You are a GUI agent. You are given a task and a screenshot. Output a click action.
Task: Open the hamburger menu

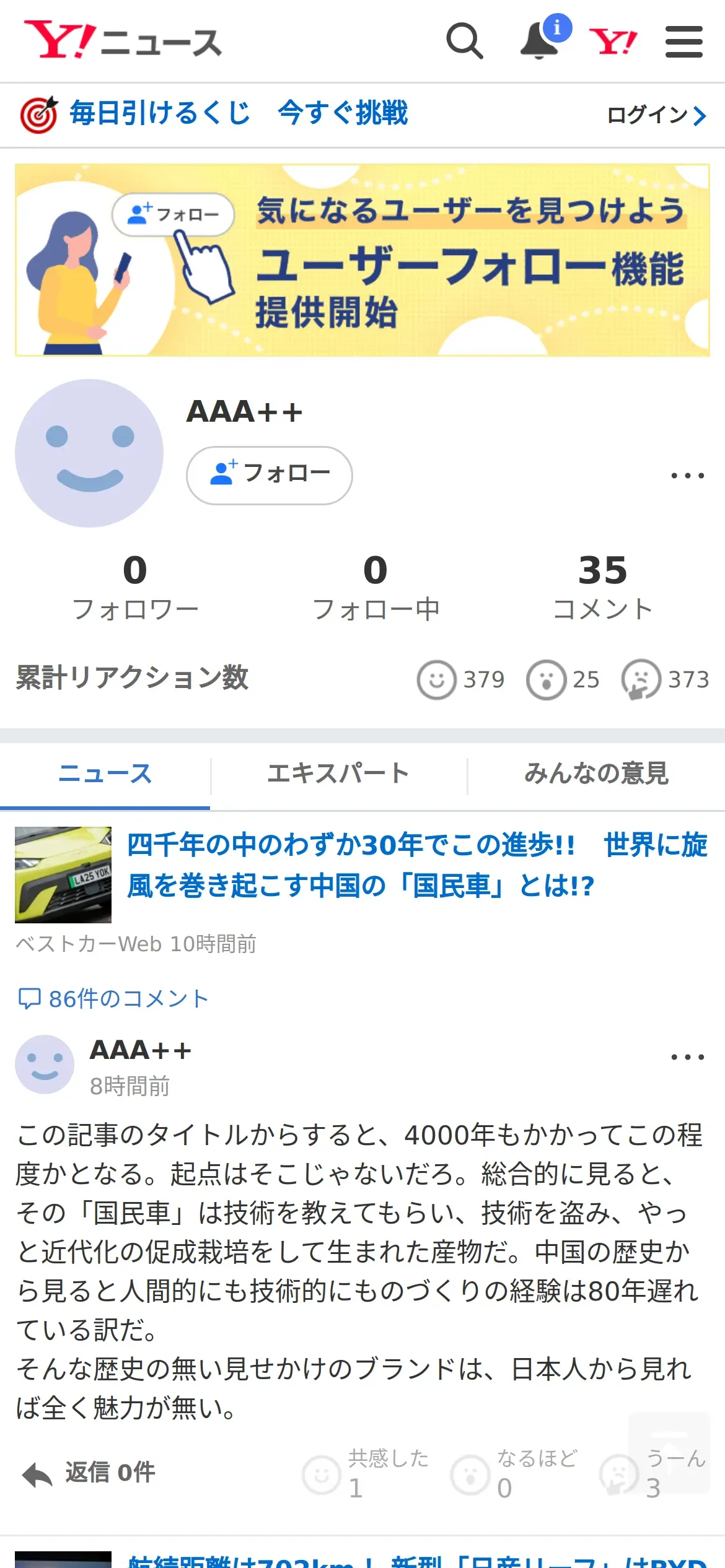683,42
